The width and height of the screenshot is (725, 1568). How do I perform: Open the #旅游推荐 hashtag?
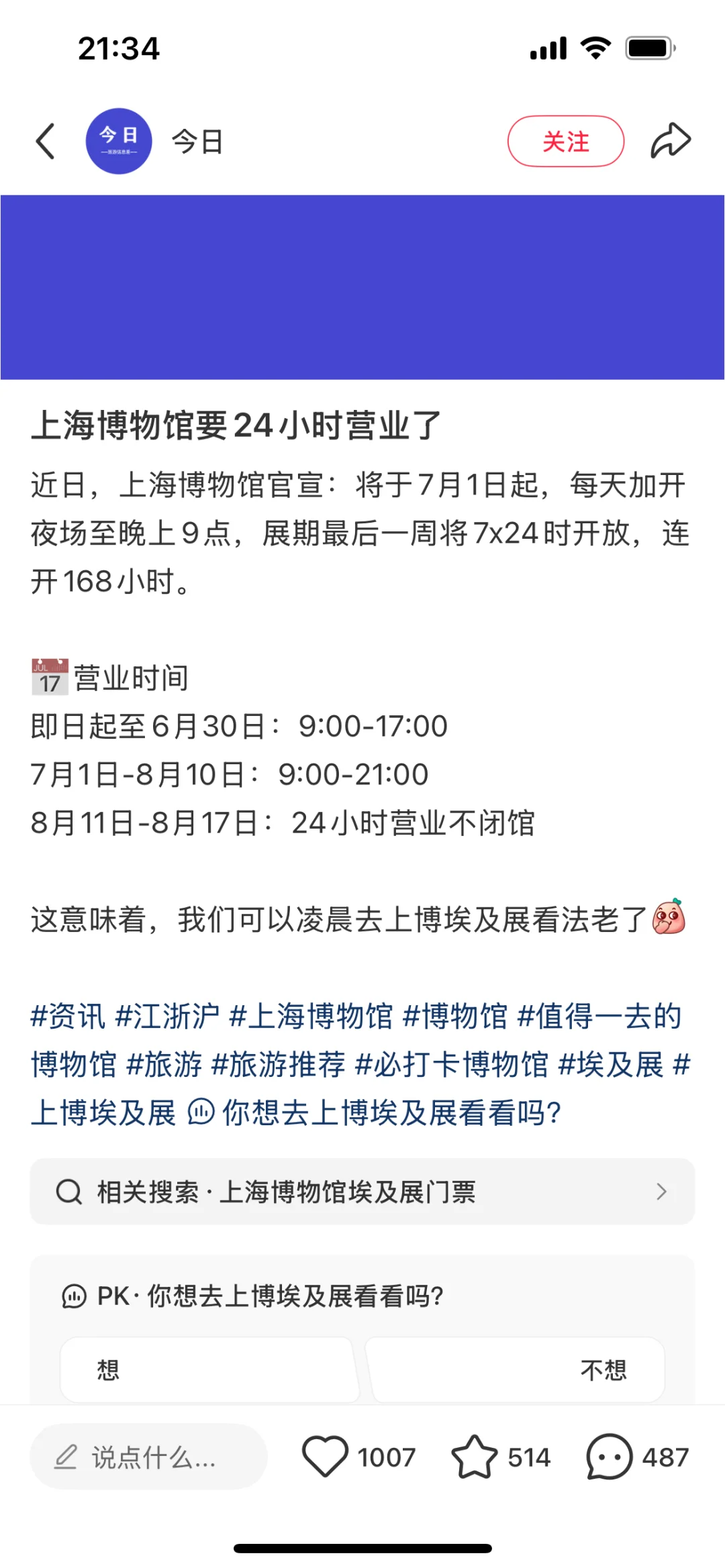278,1064
